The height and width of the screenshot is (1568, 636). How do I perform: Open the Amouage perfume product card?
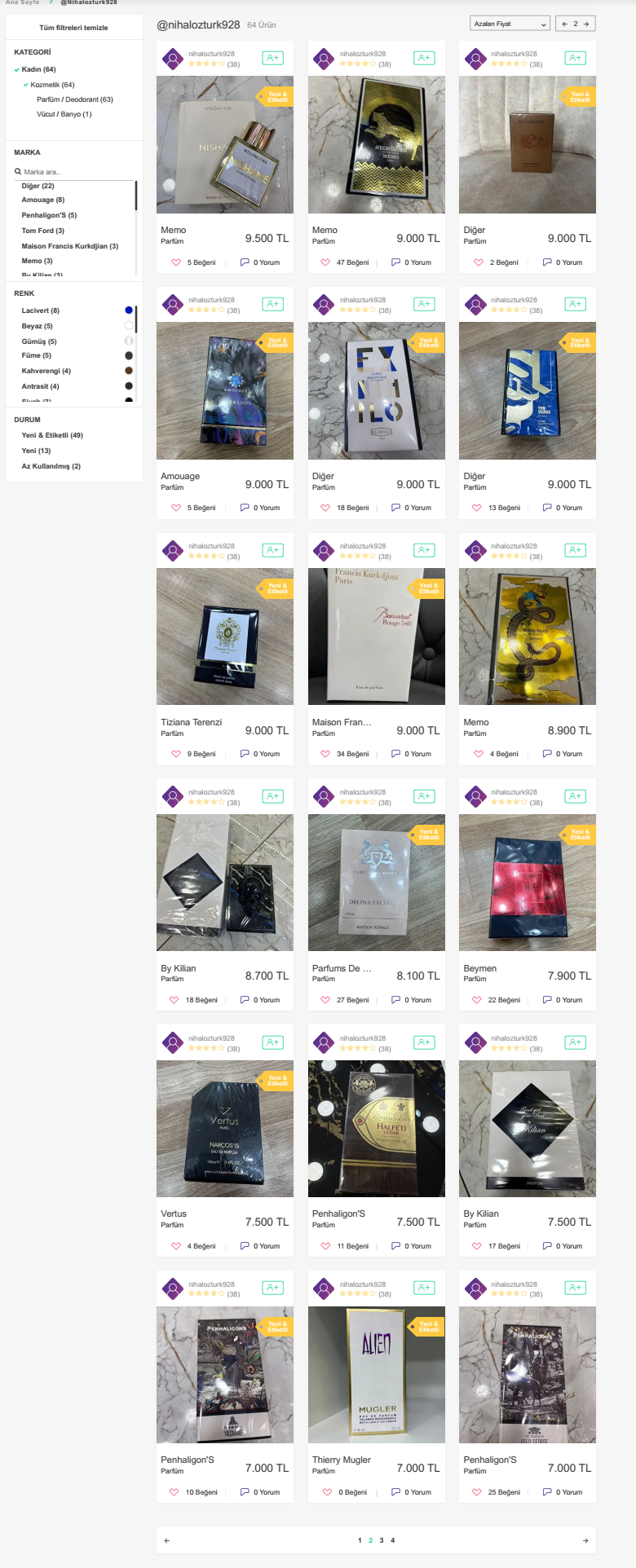pyautogui.click(x=224, y=391)
